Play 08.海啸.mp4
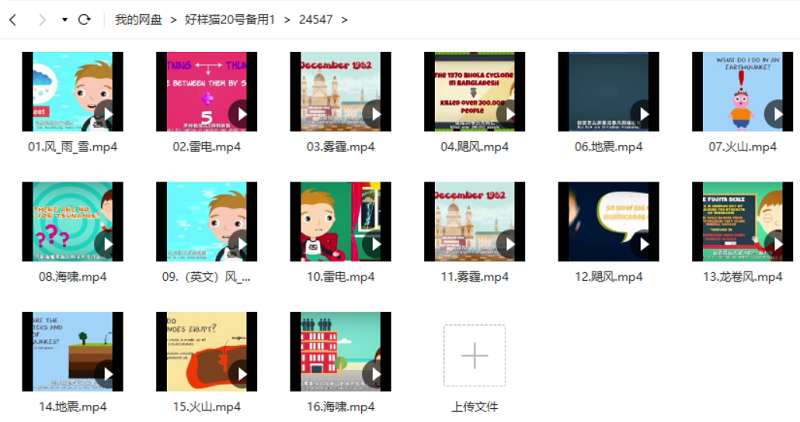The image size is (800, 422). point(72,222)
